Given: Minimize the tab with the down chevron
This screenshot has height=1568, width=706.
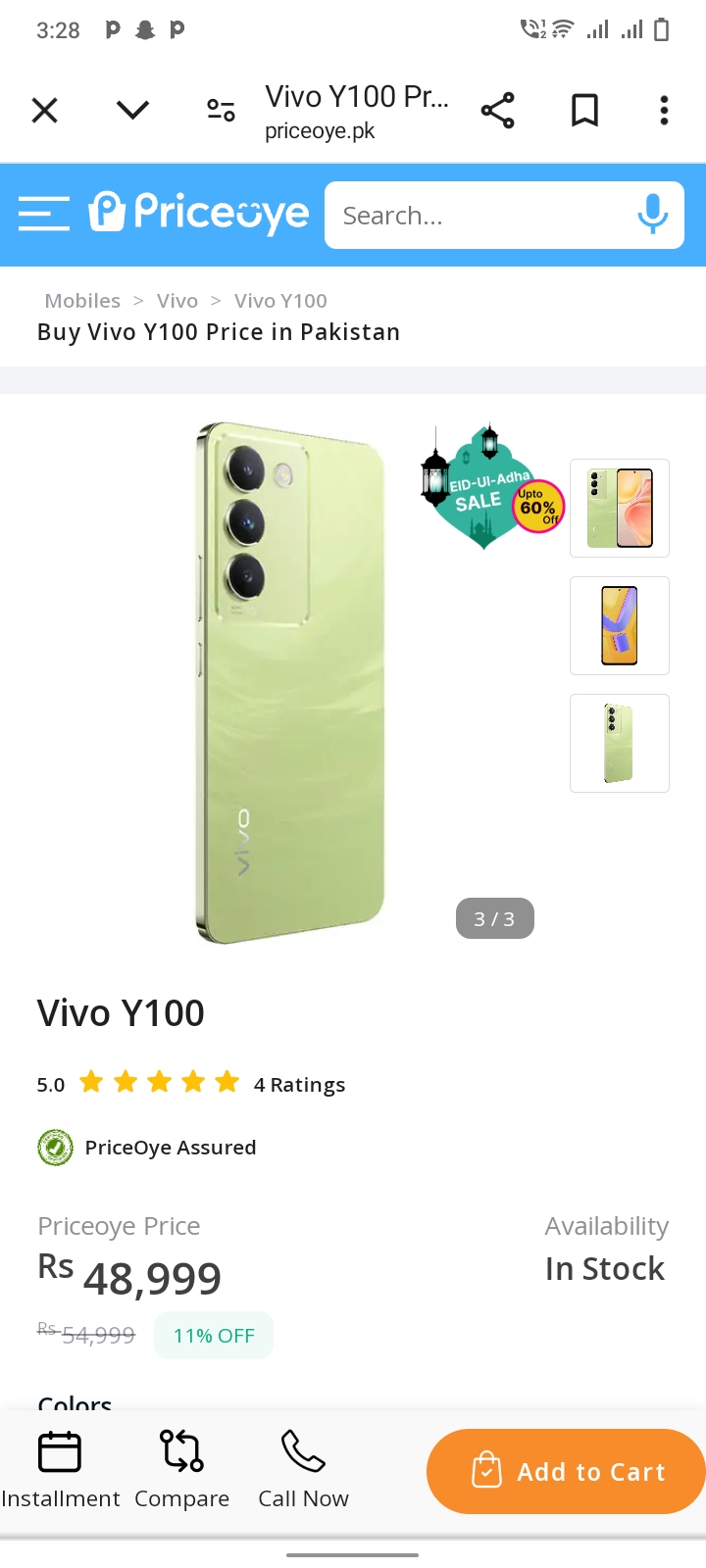Looking at the screenshot, I should [132, 110].
